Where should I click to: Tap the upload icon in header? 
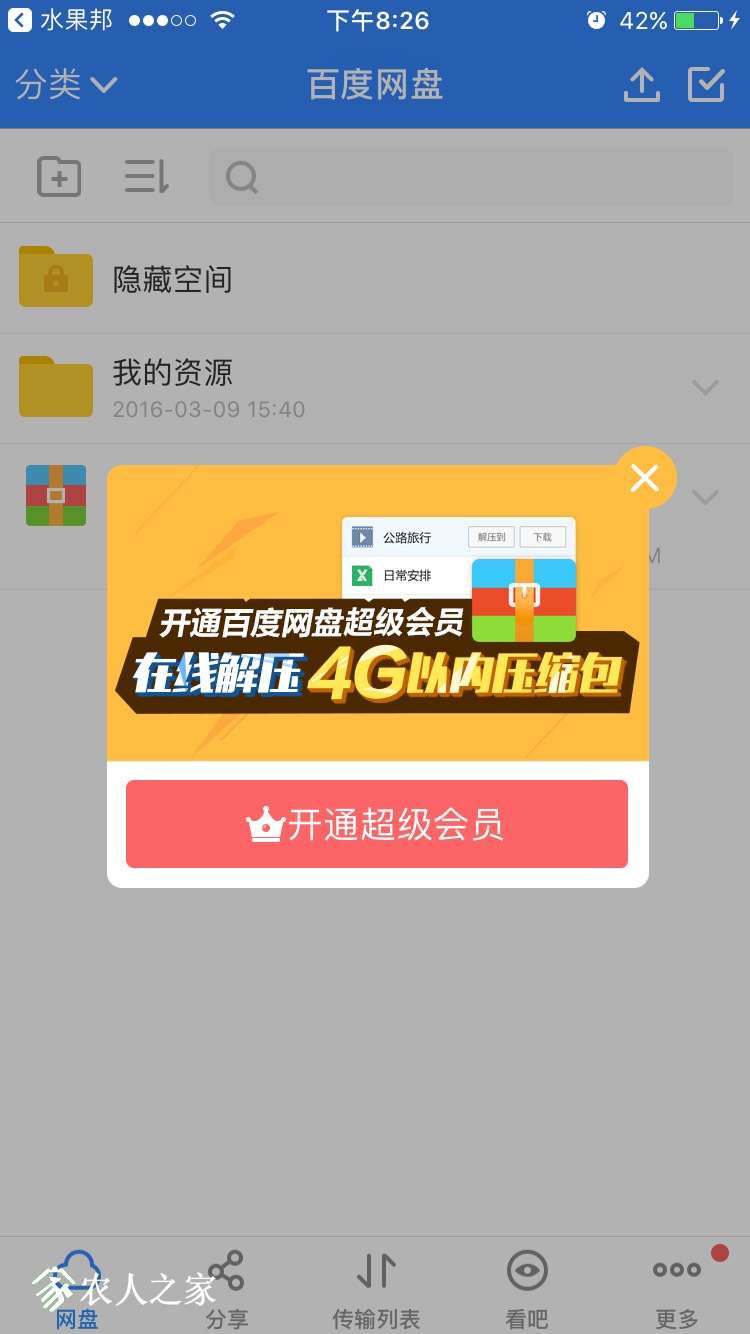tap(641, 85)
